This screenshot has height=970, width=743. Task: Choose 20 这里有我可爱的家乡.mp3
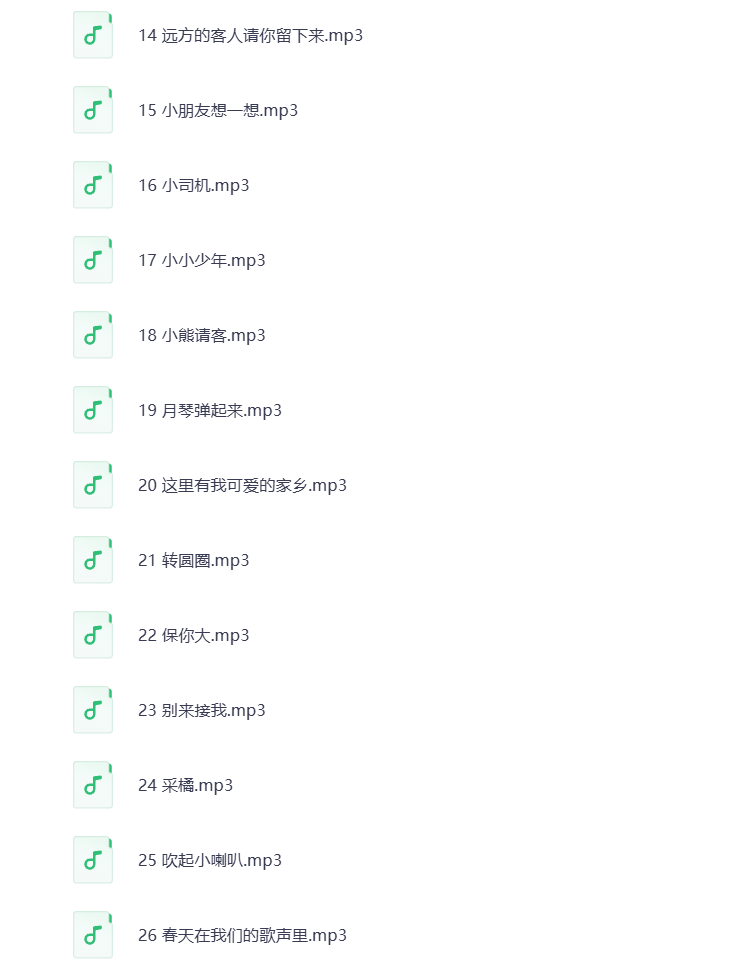(x=242, y=486)
